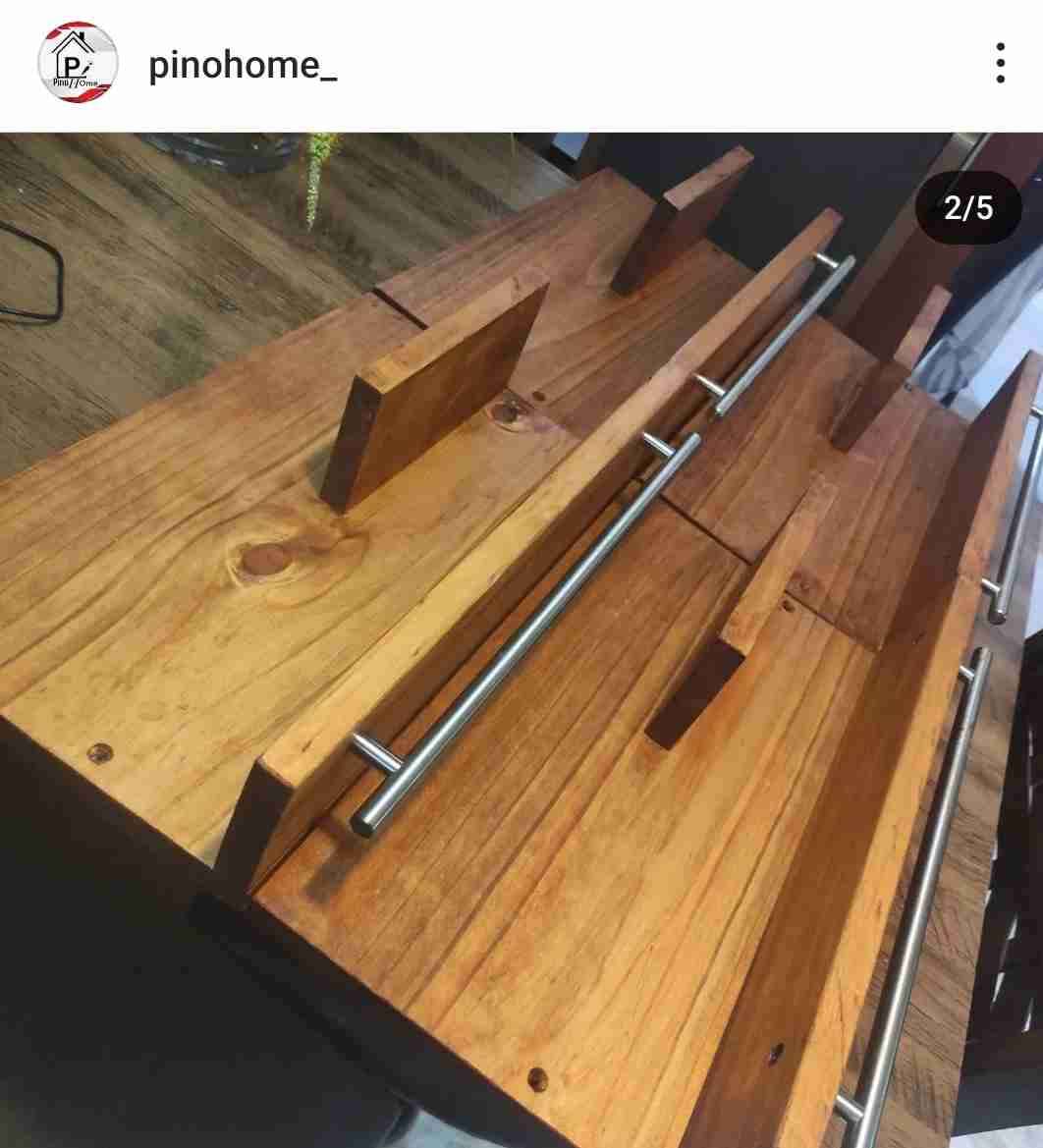Open the pinohome_ username link

click(242, 65)
